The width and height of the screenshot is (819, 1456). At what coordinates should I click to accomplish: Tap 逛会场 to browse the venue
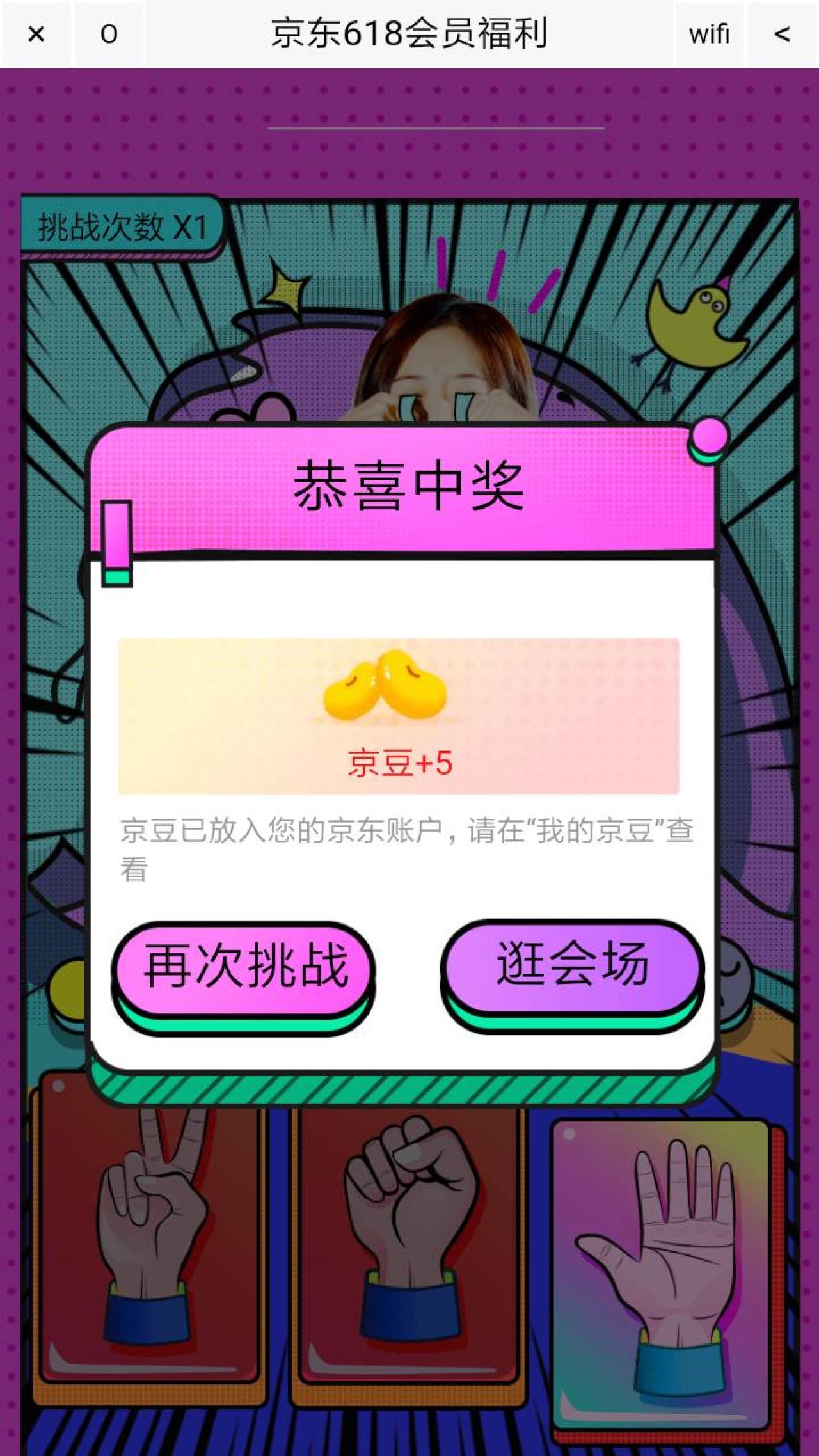[572, 964]
